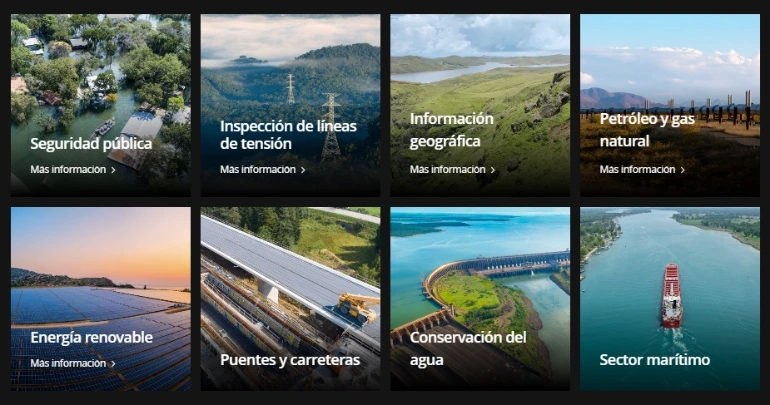
Task: Follow Más información link for Información geográfica
Action: [452, 170]
